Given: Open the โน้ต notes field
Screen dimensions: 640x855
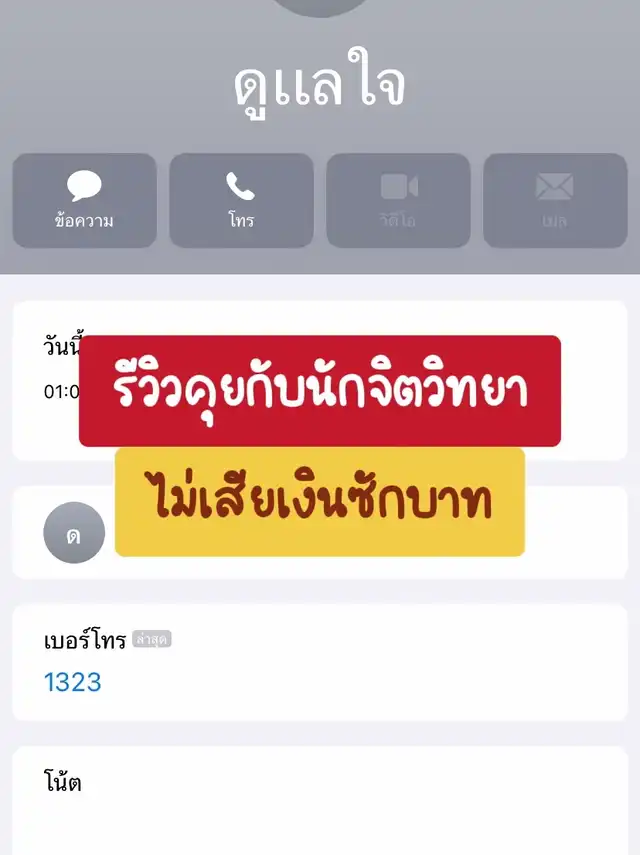Looking at the screenshot, I should [320, 800].
